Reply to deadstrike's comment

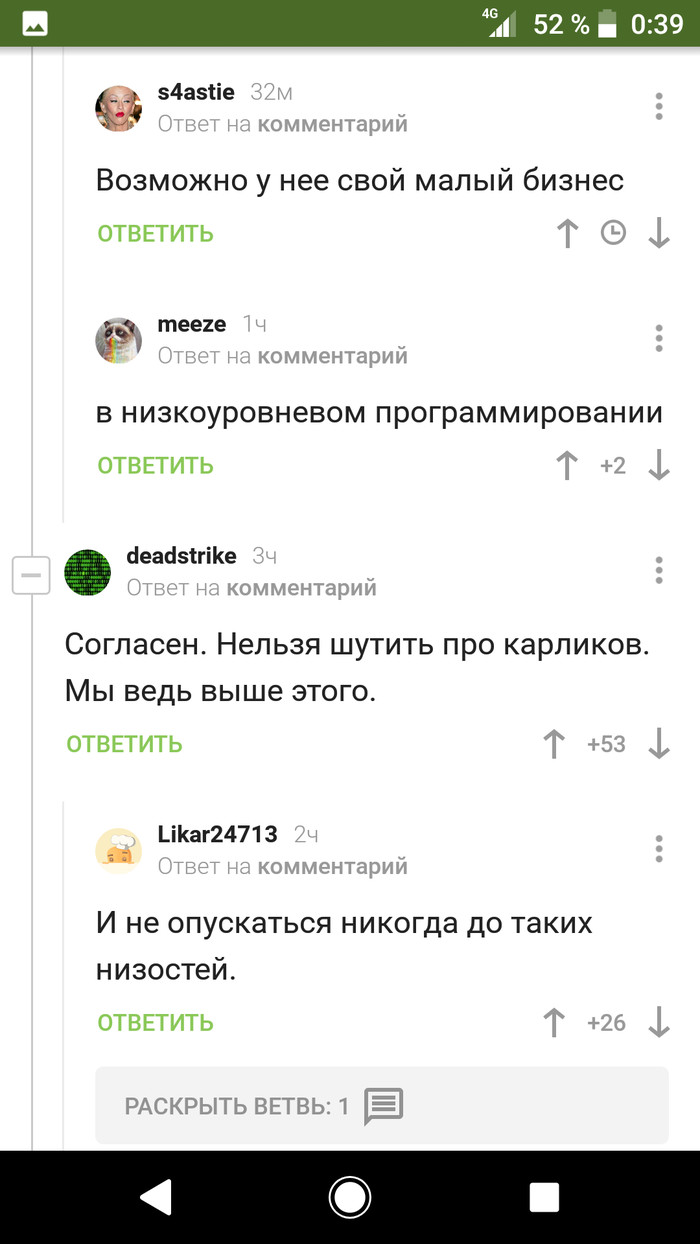(x=124, y=743)
